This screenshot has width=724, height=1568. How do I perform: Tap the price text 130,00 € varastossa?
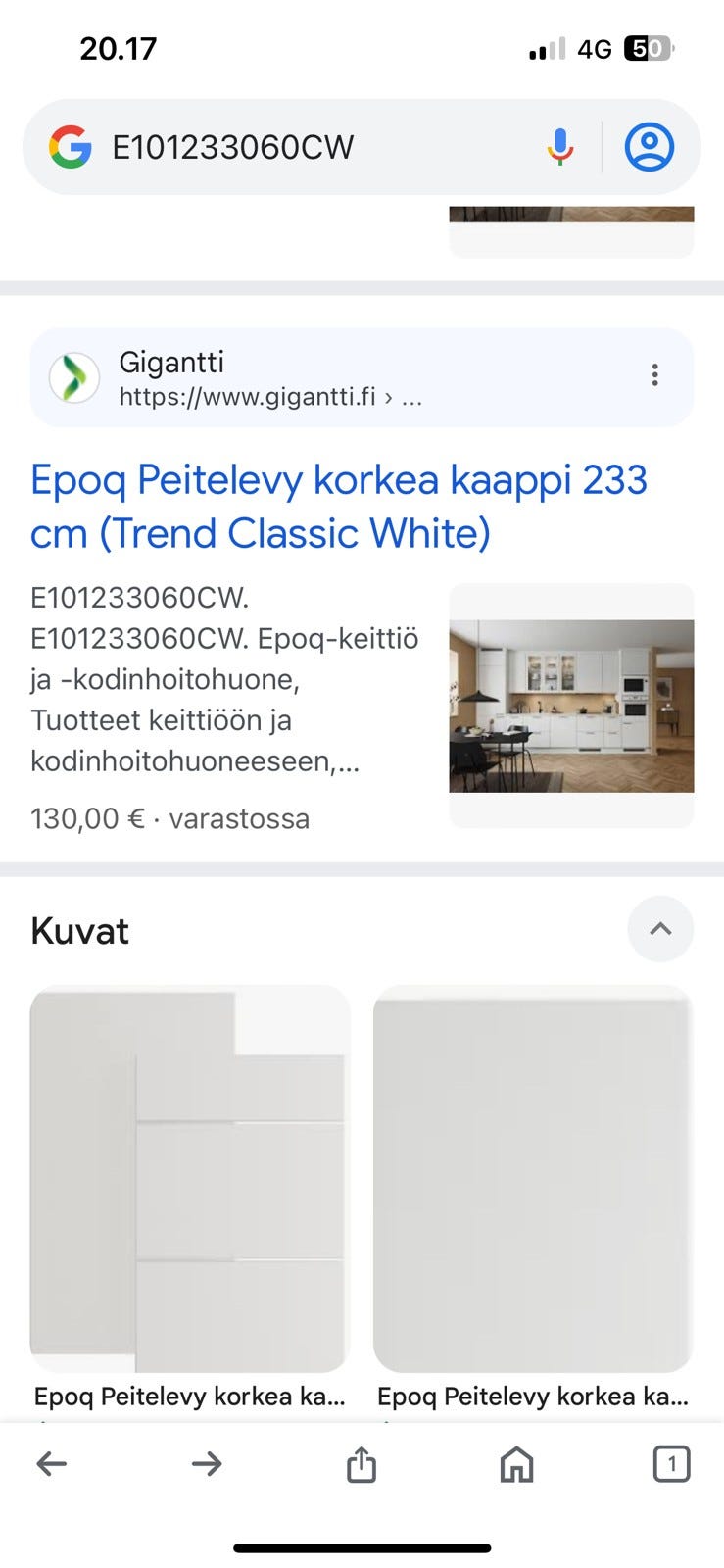pos(169,818)
